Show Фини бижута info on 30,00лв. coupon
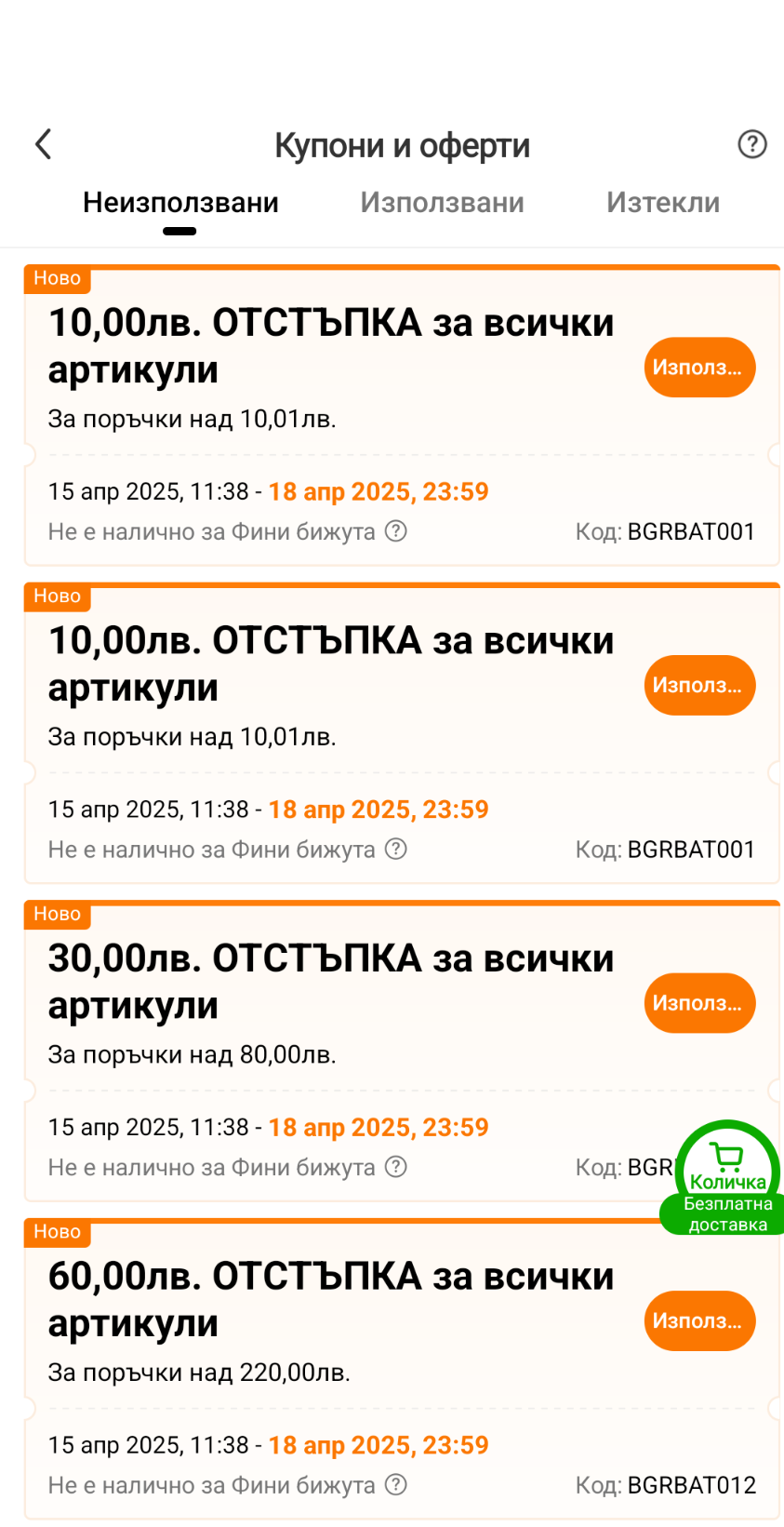This screenshot has height=1527, width=784. [396, 1167]
